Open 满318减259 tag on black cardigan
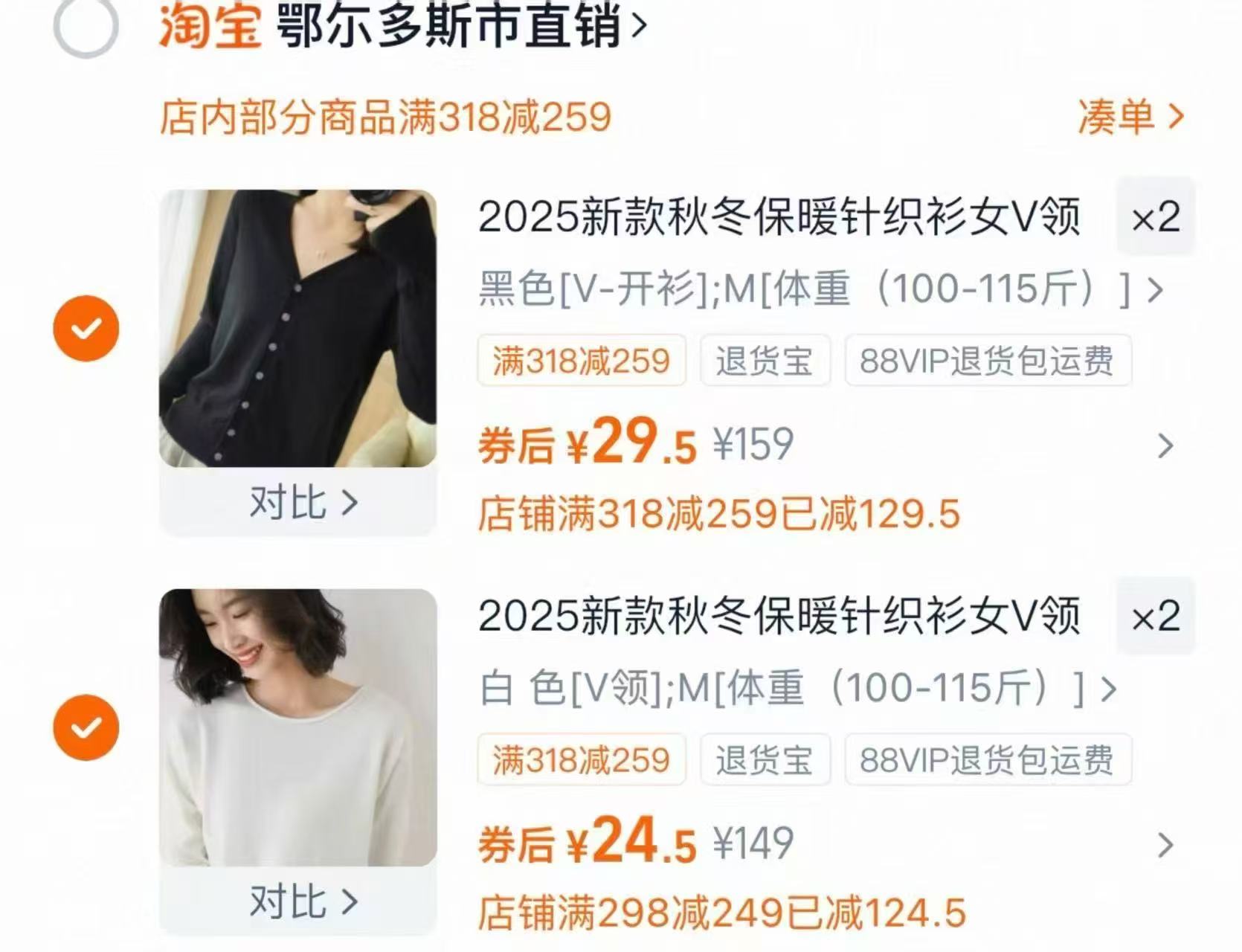 (581, 361)
